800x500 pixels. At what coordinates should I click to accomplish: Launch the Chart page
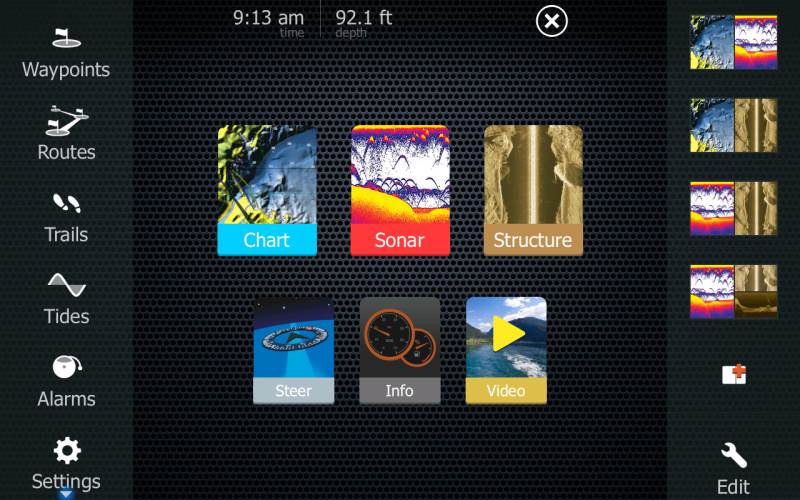point(267,190)
